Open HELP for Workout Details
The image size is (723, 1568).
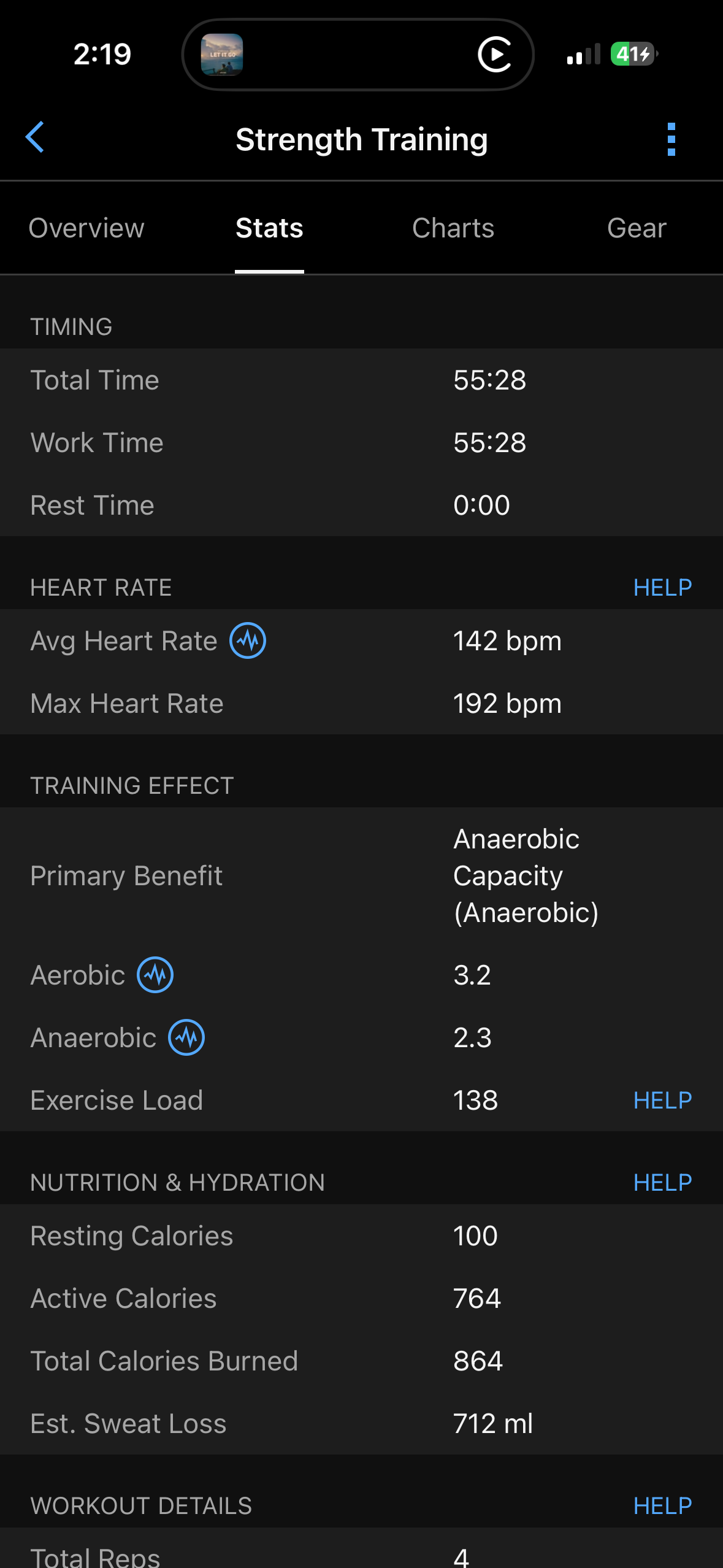(662, 1506)
